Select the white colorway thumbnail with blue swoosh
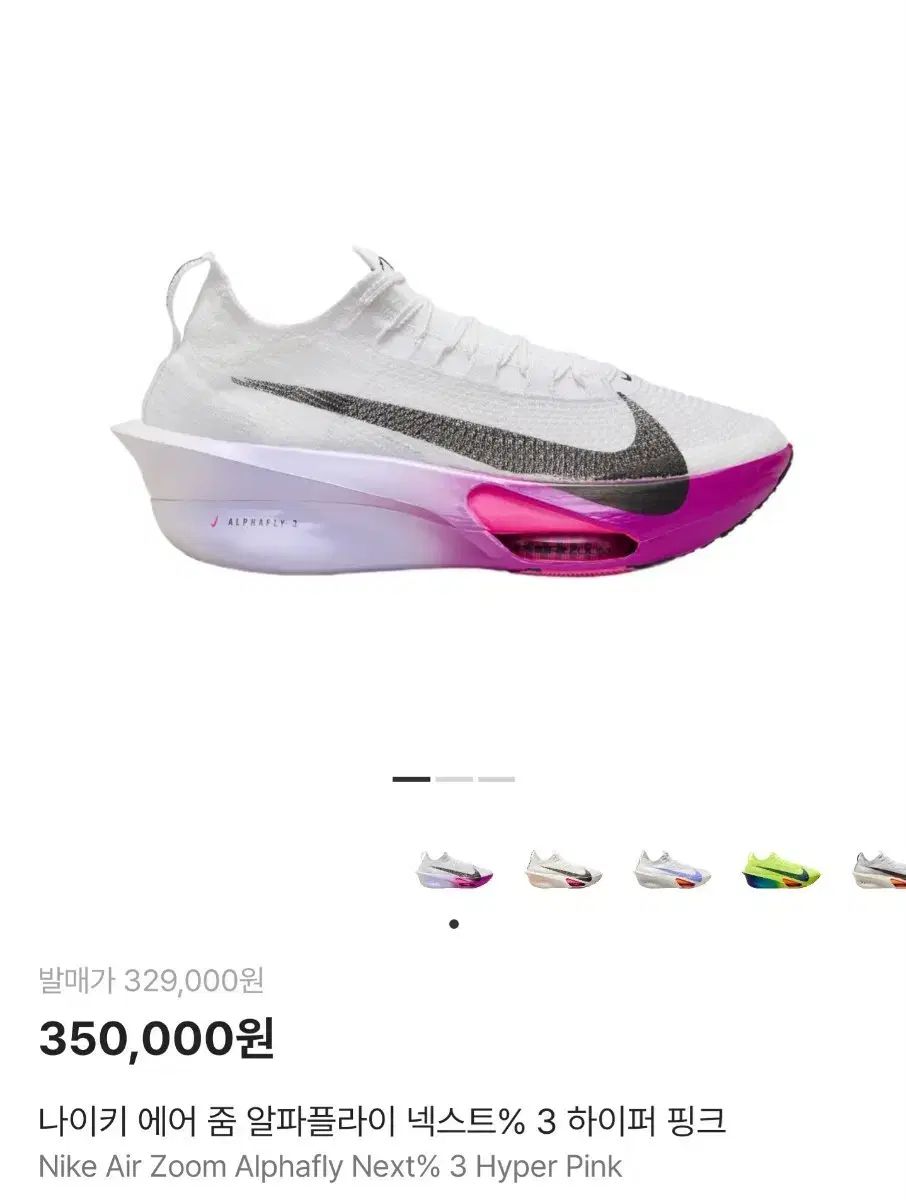This screenshot has height=1200, width=906. click(x=673, y=869)
